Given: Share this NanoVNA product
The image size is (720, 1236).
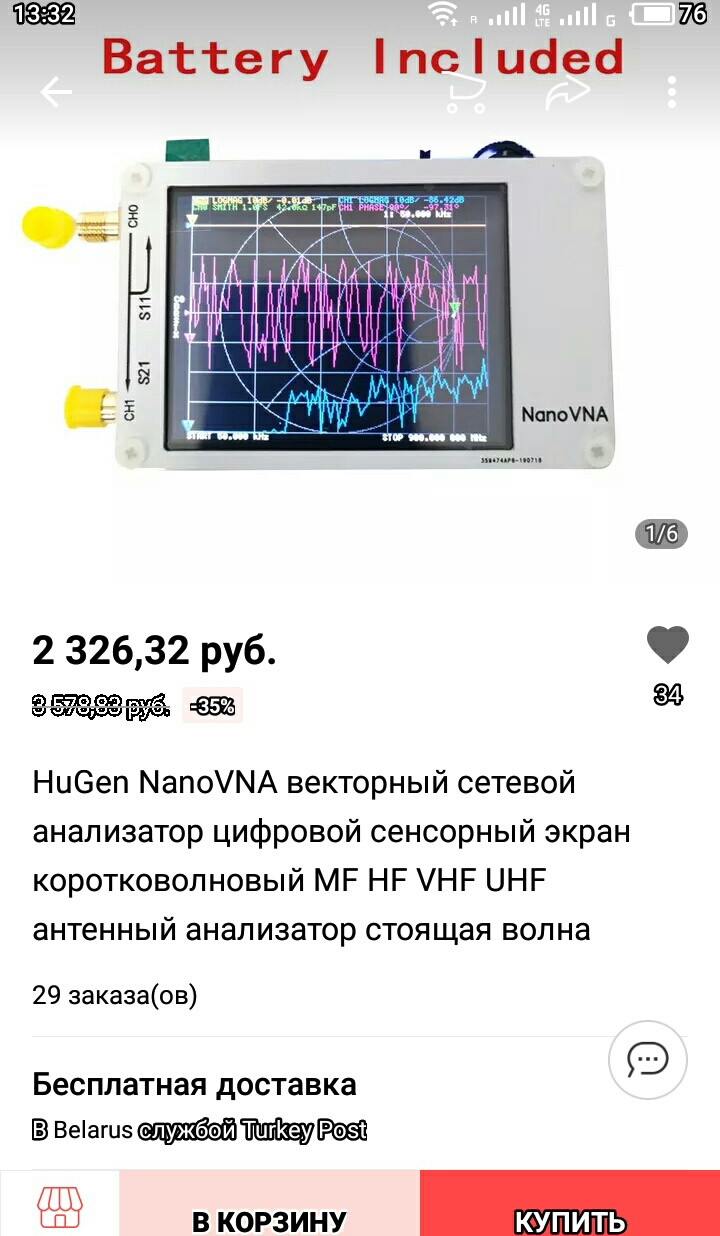Looking at the screenshot, I should (569, 93).
